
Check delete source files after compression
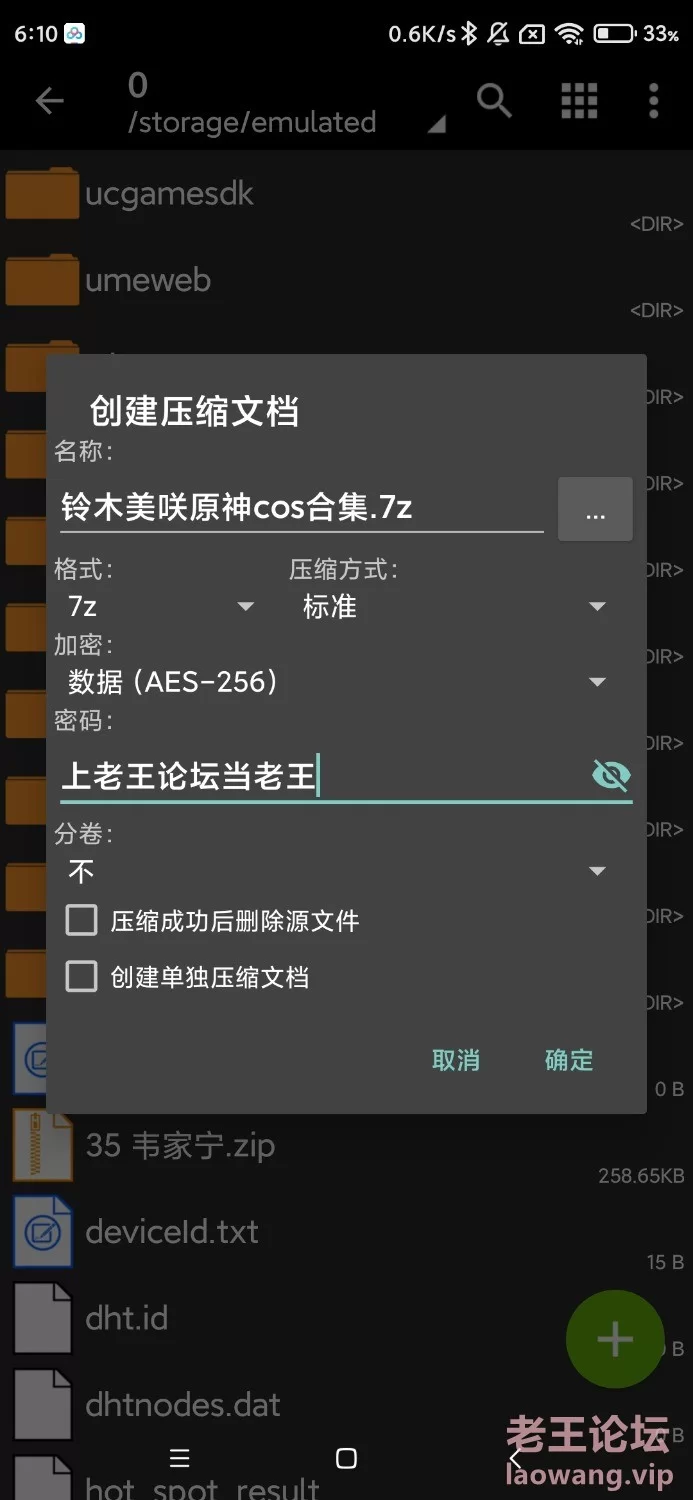pyautogui.click(x=212, y=921)
